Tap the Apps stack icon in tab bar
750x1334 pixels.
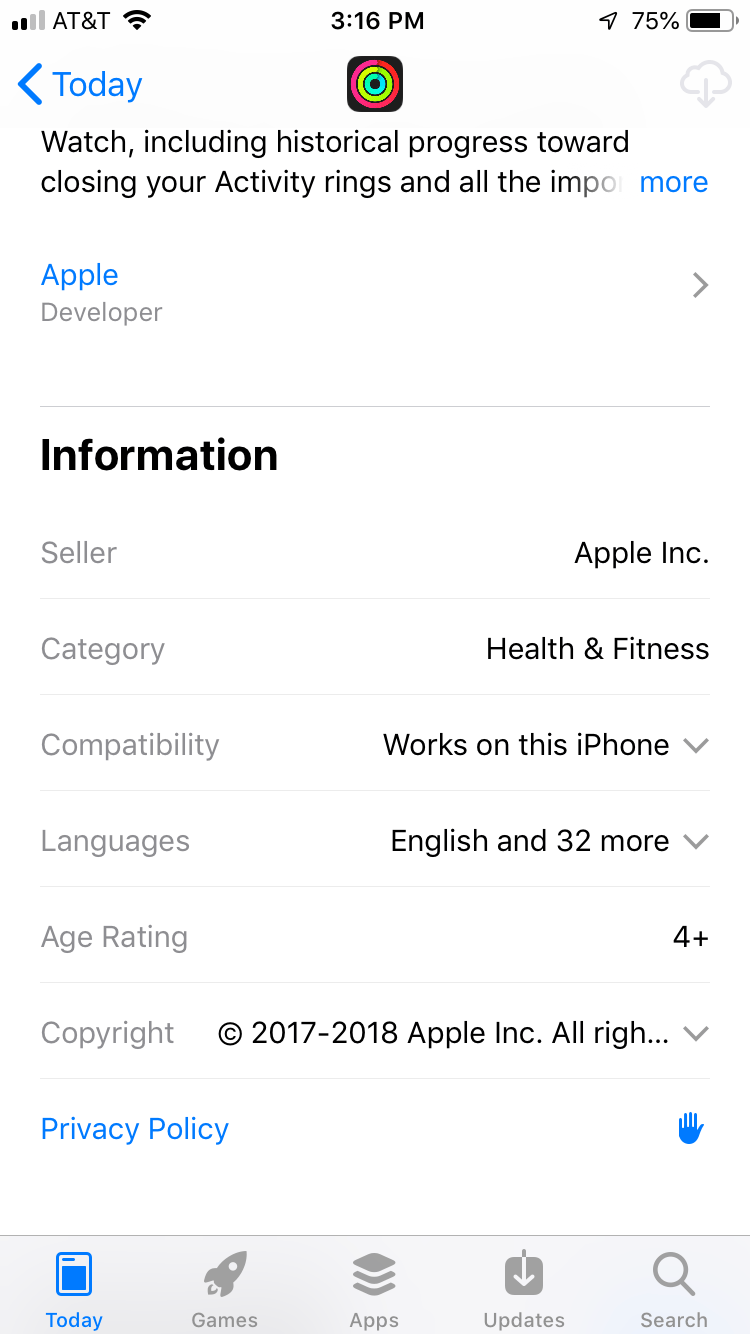(x=374, y=1272)
